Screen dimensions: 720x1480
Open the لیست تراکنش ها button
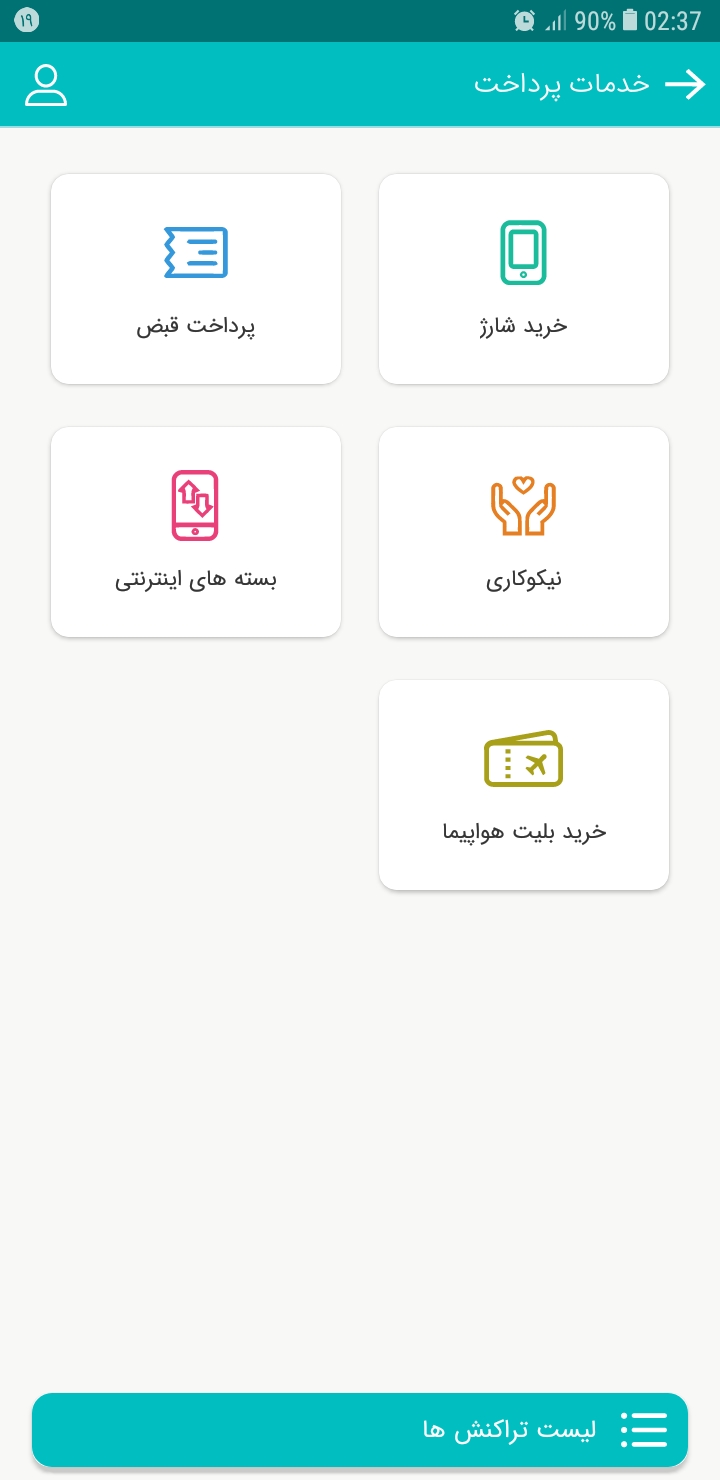360,1430
